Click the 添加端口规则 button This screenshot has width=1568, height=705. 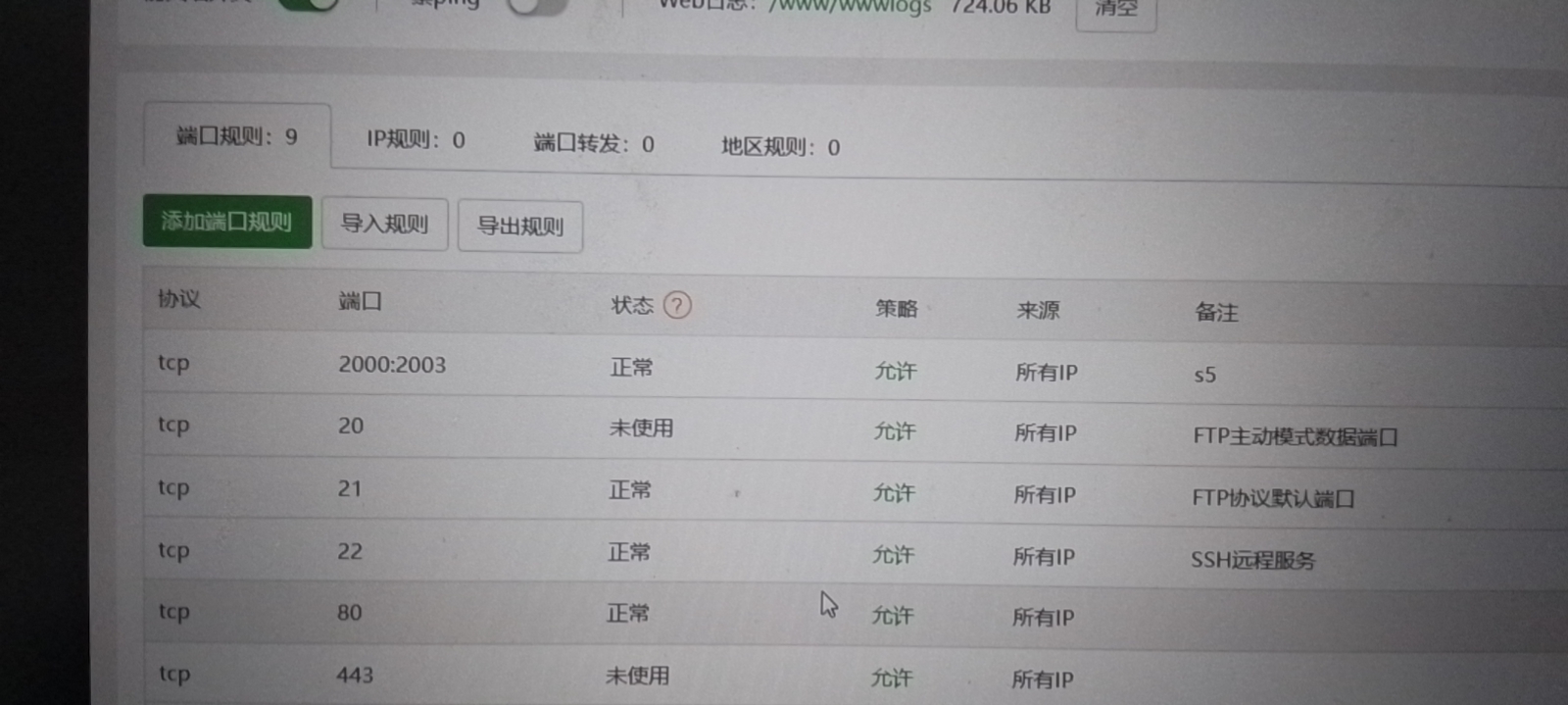[226, 222]
